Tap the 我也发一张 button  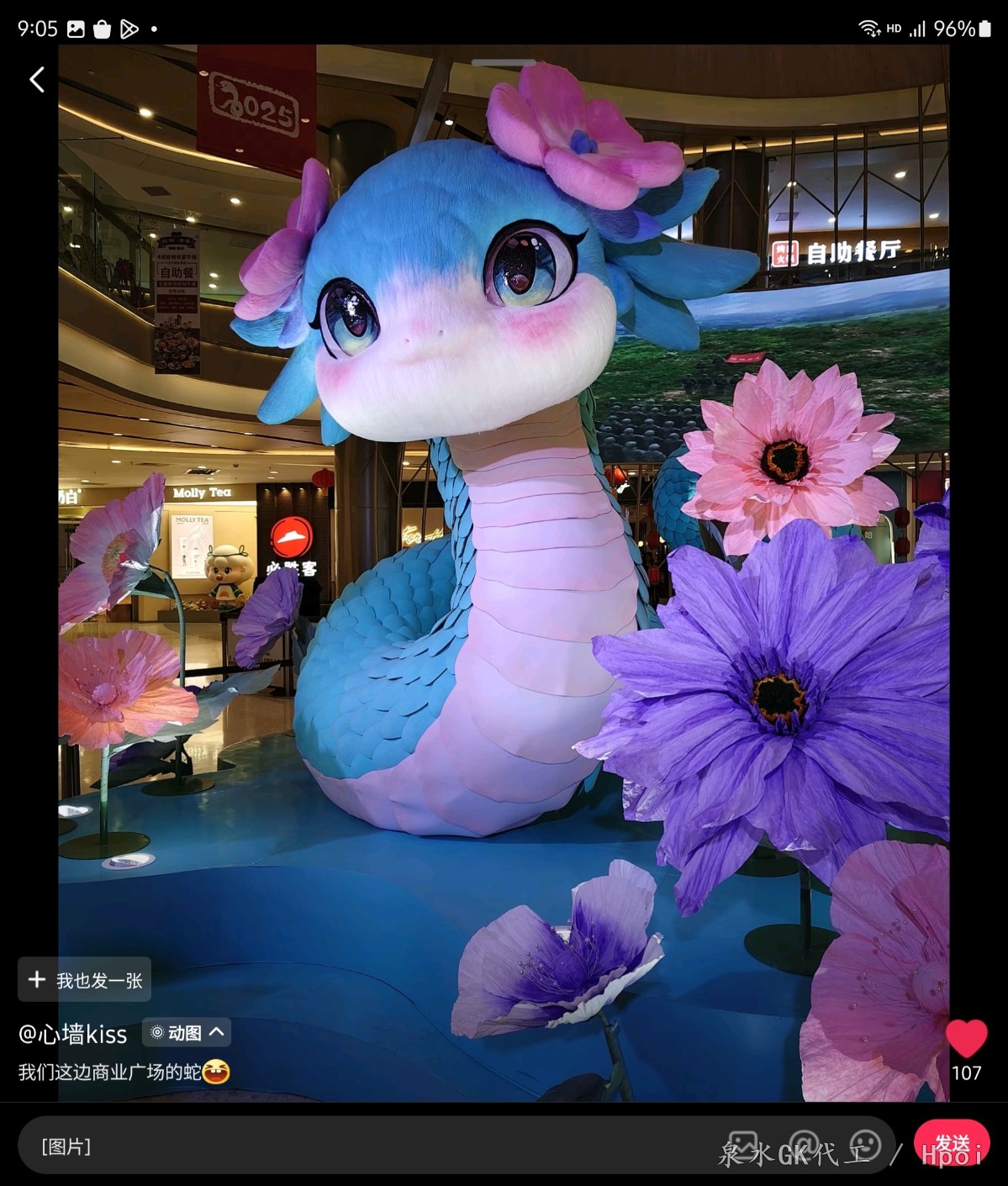tap(85, 979)
